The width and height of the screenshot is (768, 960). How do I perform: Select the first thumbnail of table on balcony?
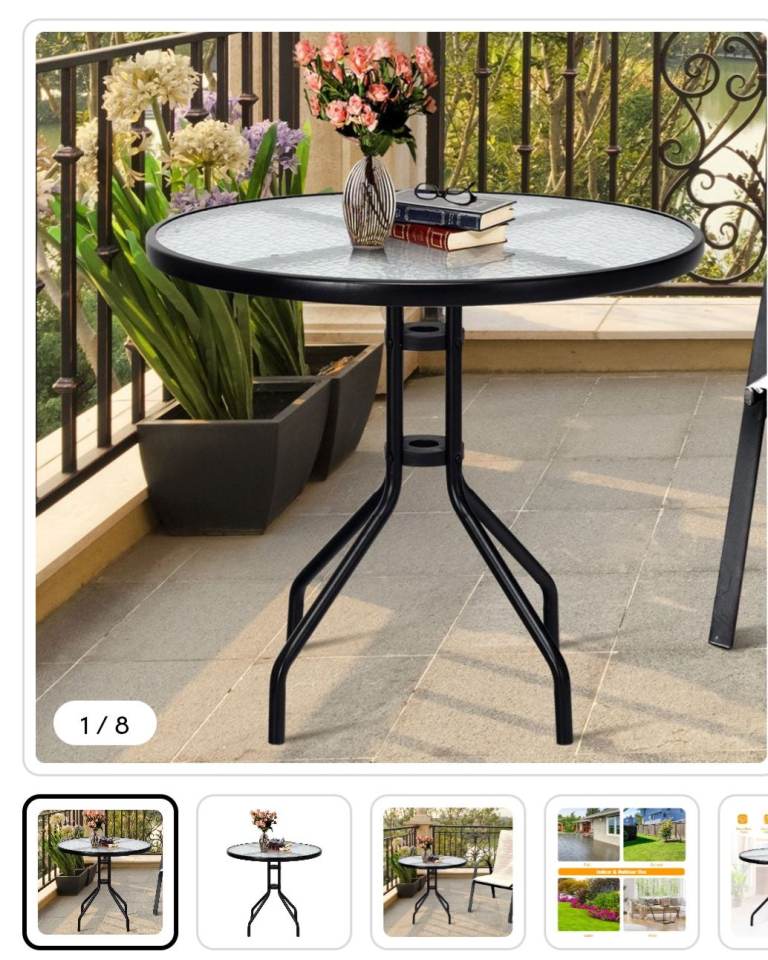[100, 871]
